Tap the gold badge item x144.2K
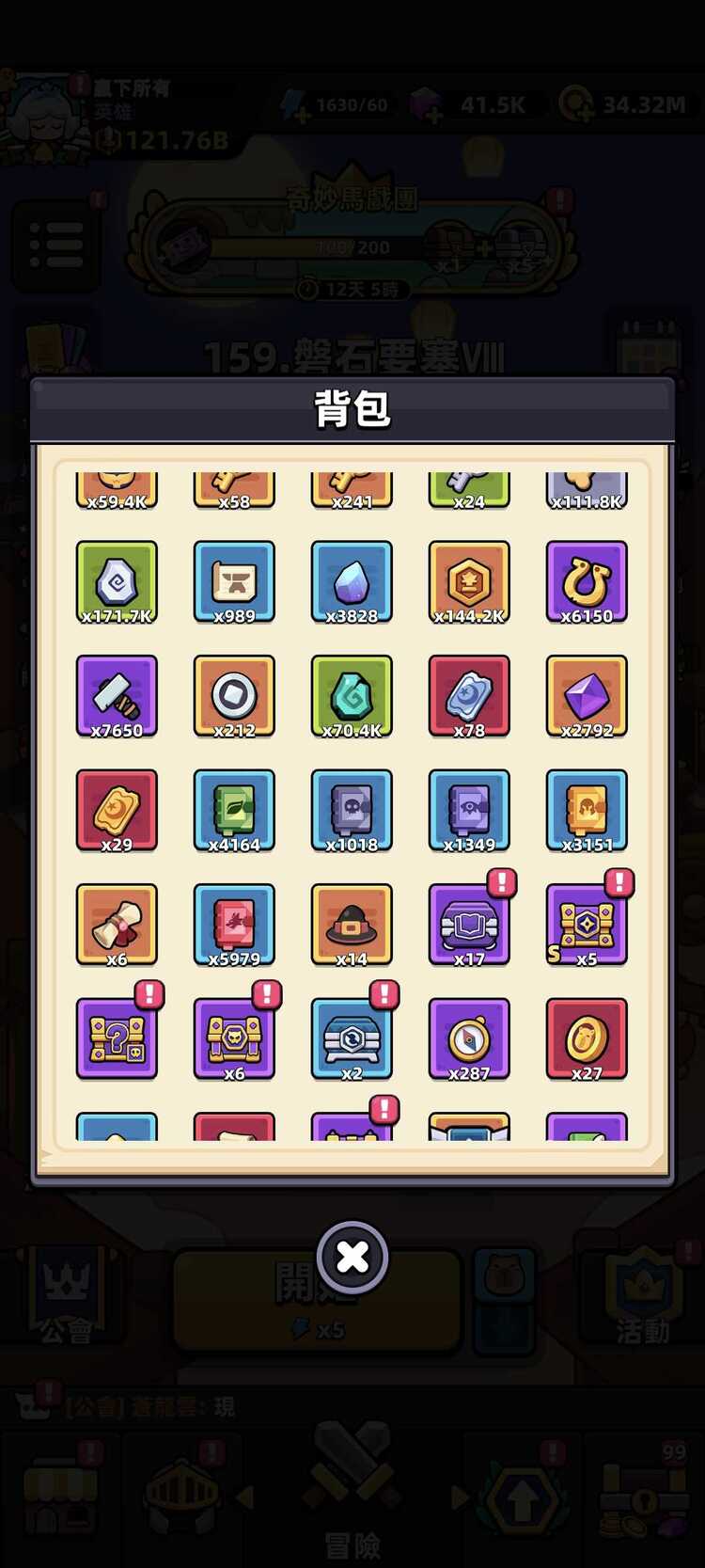 469,581
